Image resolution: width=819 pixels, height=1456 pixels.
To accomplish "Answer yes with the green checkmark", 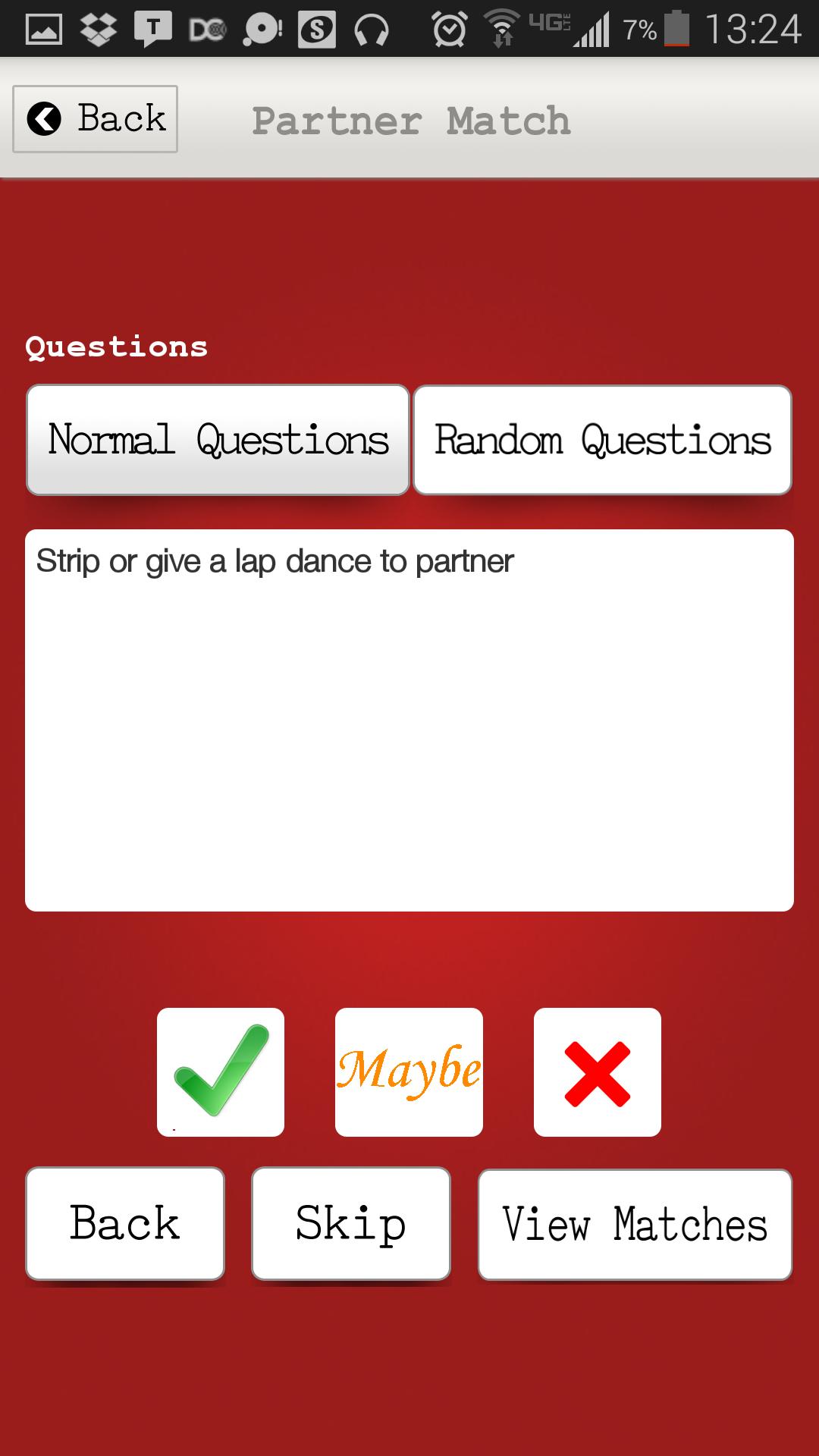I will pyautogui.click(x=221, y=1072).
